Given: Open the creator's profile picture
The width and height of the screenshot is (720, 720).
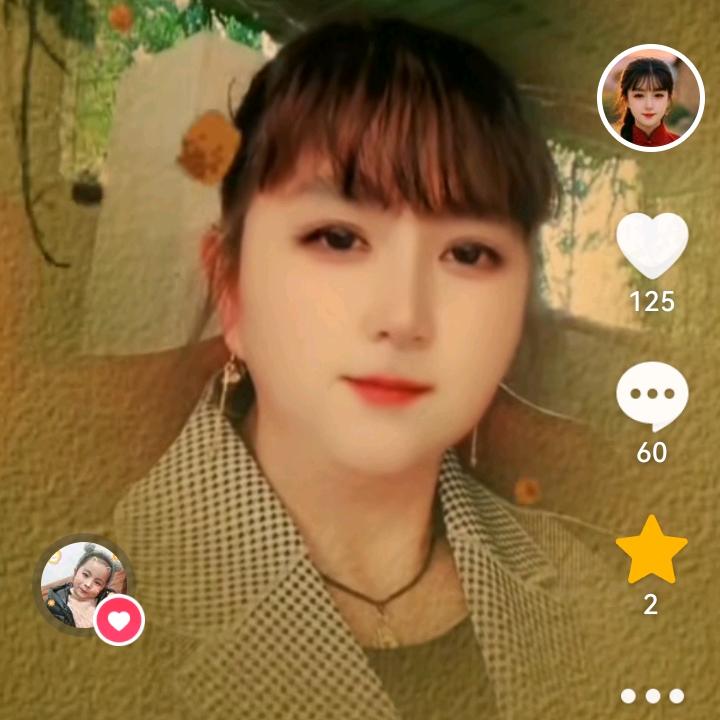Looking at the screenshot, I should coord(650,98).
